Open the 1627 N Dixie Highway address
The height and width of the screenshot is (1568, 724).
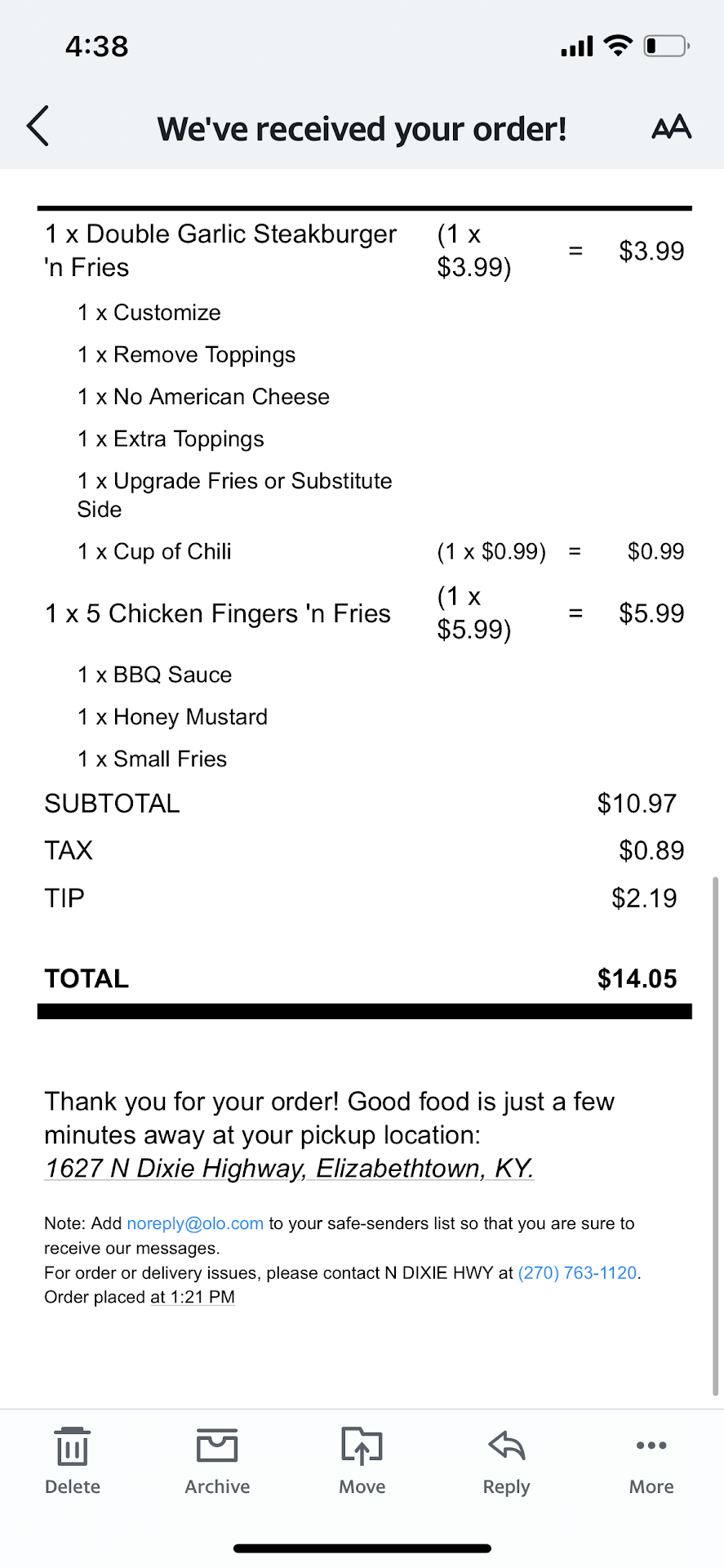click(289, 1168)
